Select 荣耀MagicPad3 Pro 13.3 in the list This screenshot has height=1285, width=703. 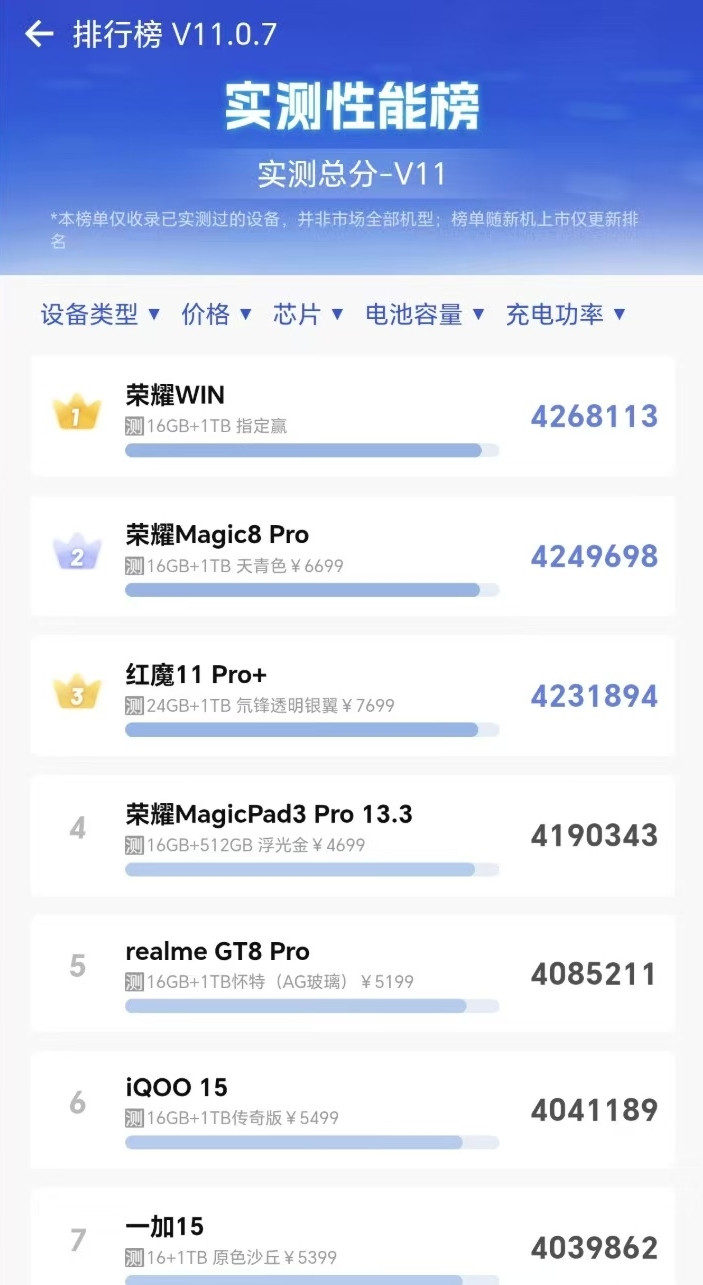tap(352, 835)
